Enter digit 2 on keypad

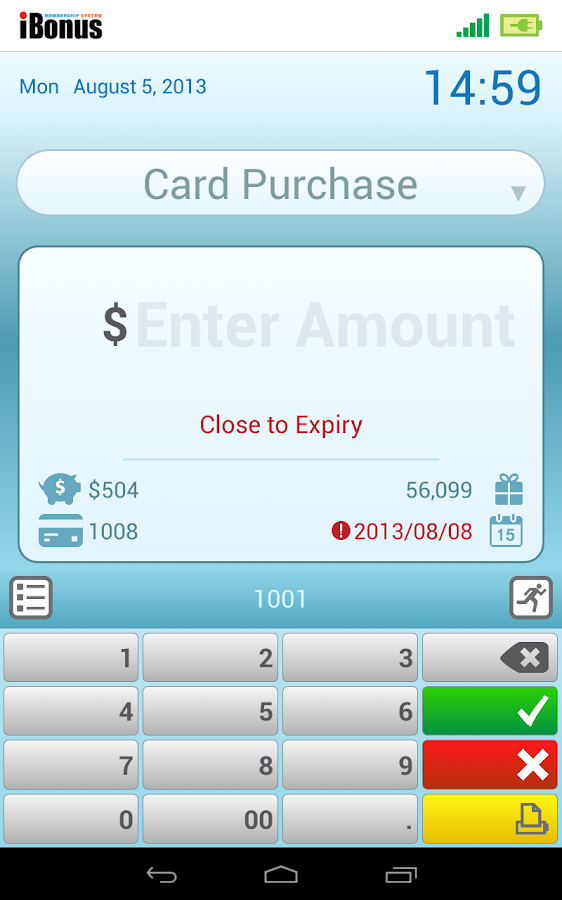tap(210, 657)
